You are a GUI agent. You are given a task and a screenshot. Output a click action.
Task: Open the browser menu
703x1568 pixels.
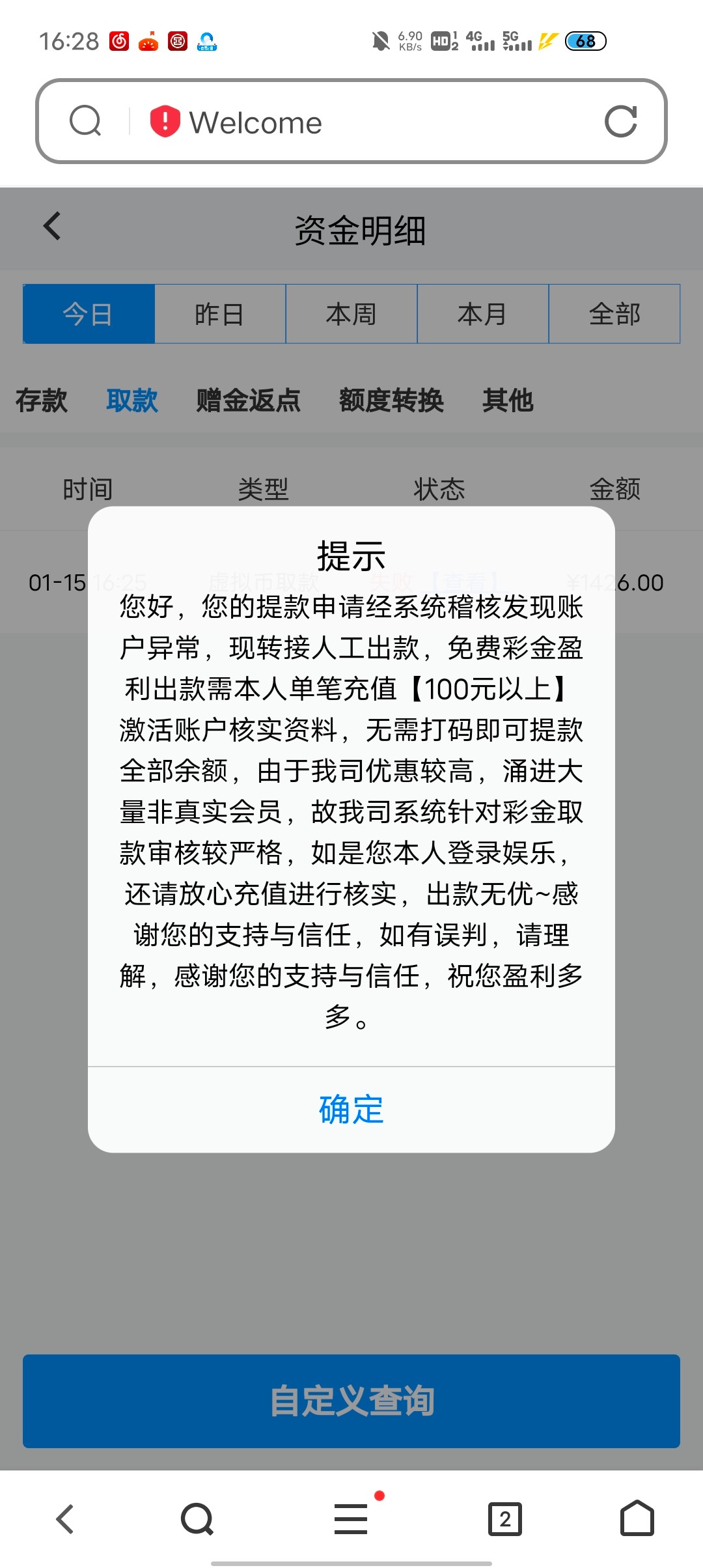tap(351, 1519)
